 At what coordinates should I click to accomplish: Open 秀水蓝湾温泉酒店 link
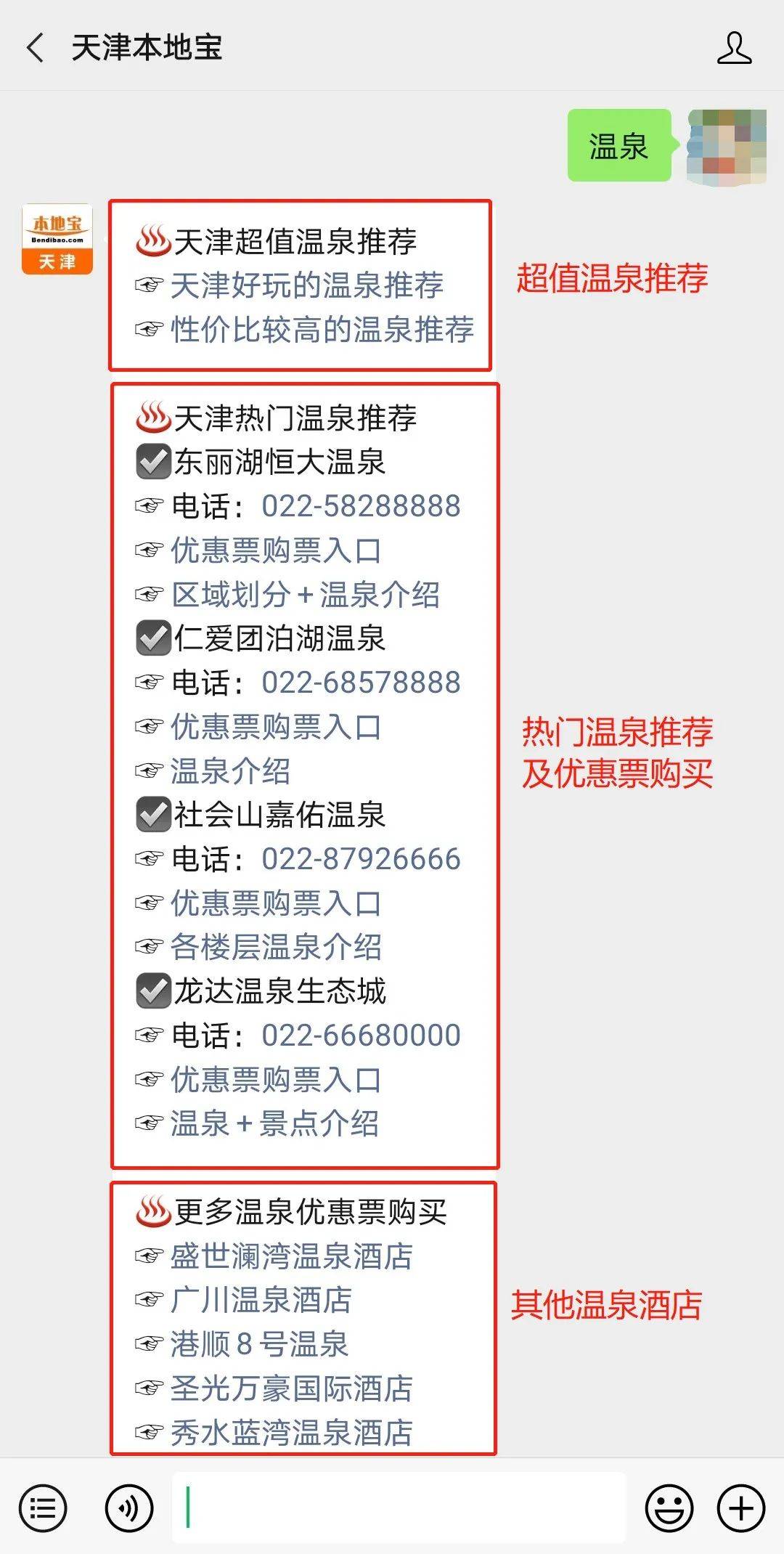pyautogui.click(x=292, y=1433)
